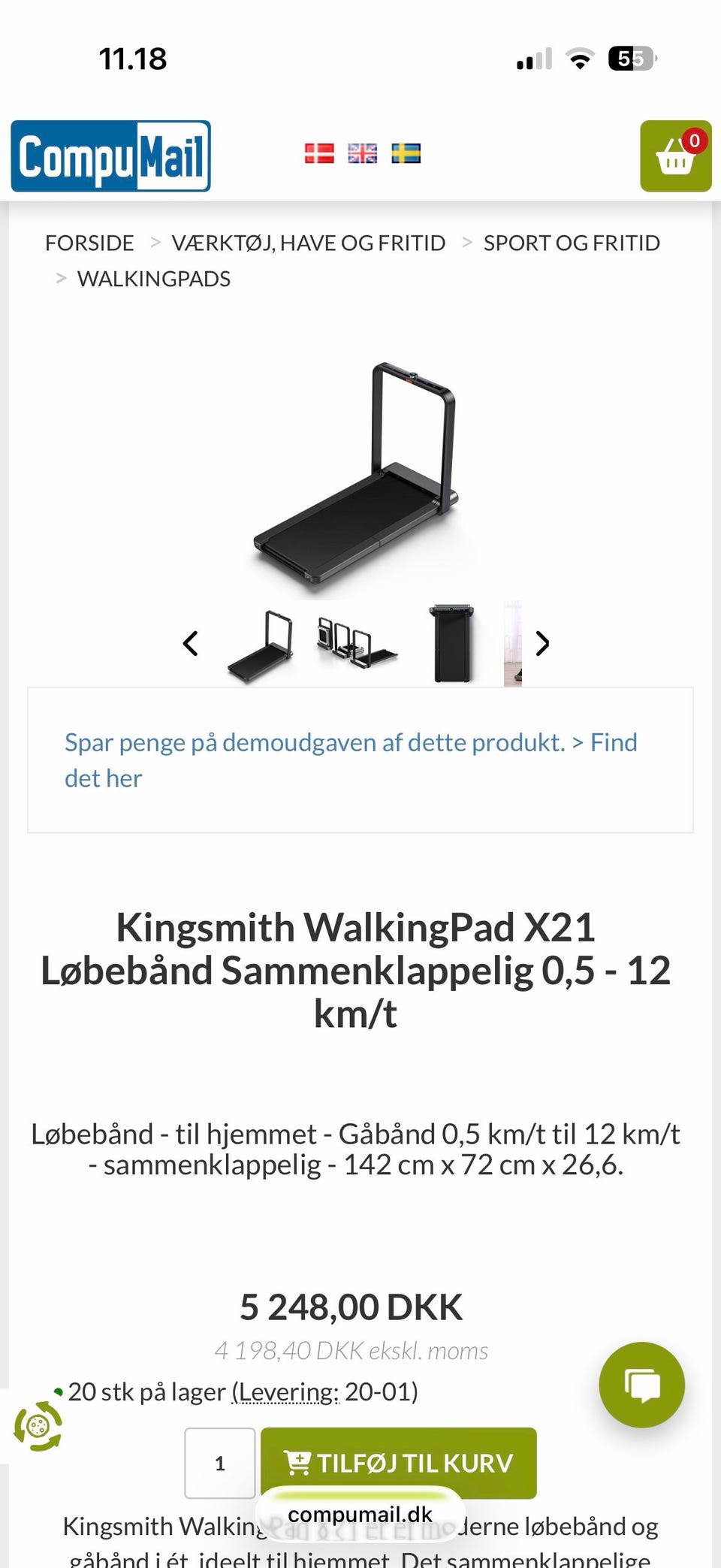Expand next product image with right chevron
Screen dimensions: 721x1568
pos(541,644)
